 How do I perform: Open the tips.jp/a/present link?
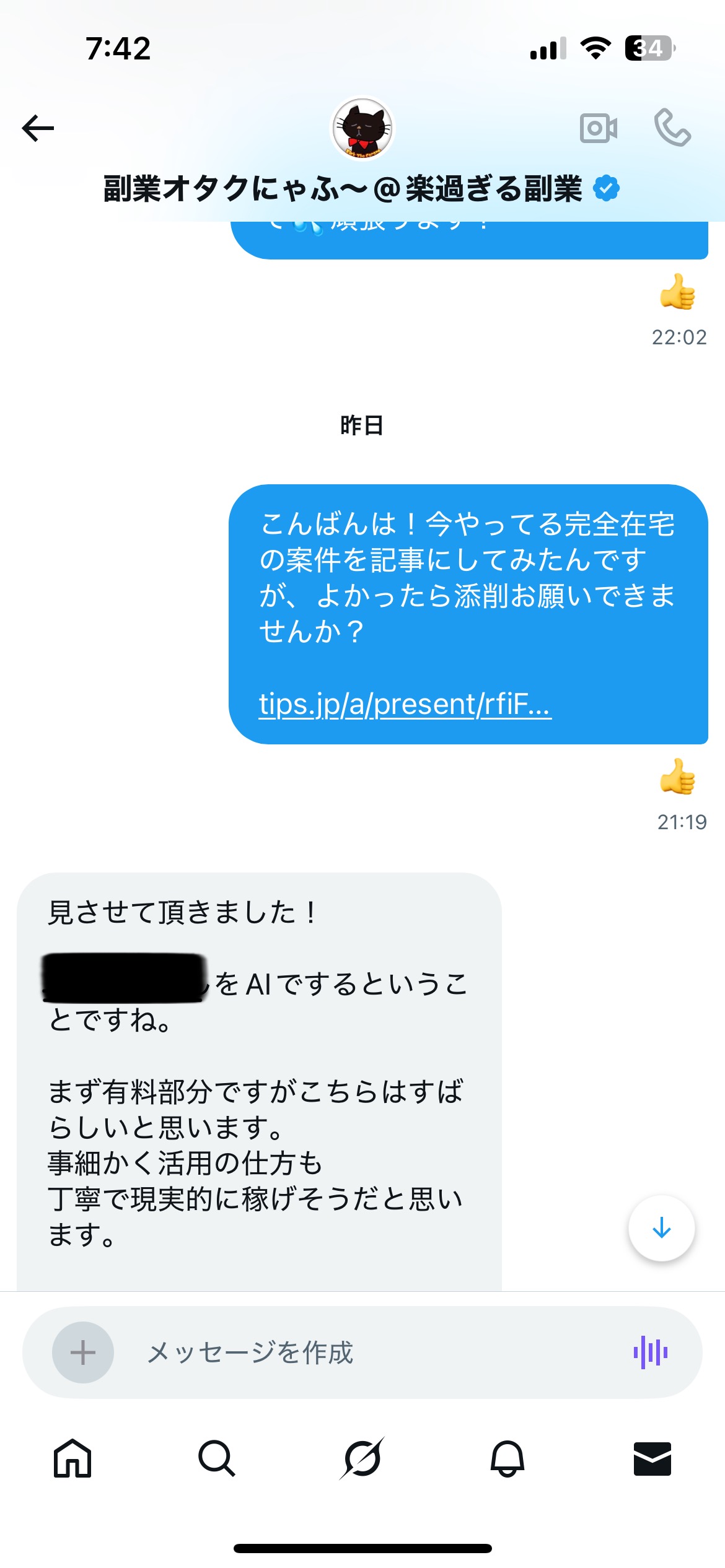click(405, 704)
